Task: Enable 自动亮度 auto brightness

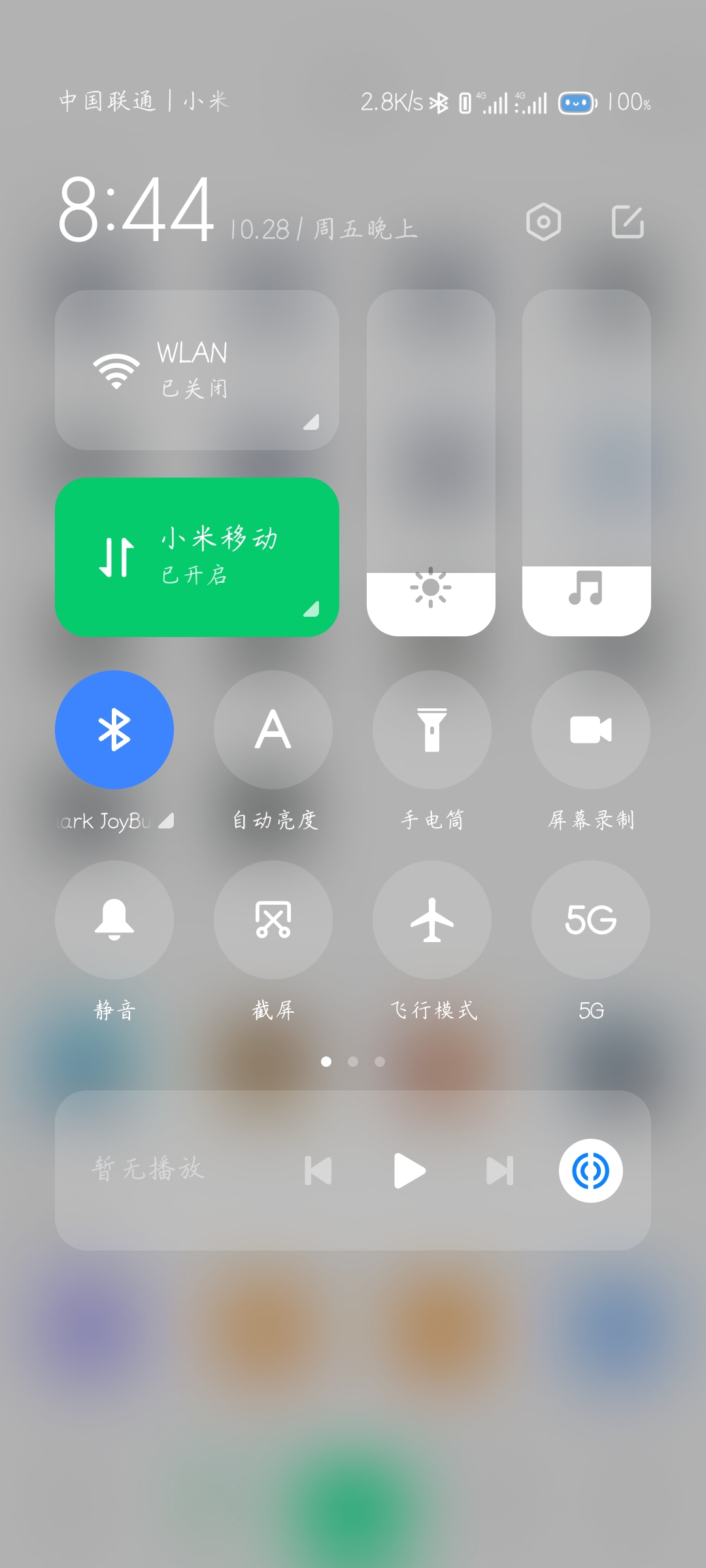Action: [273, 730]
